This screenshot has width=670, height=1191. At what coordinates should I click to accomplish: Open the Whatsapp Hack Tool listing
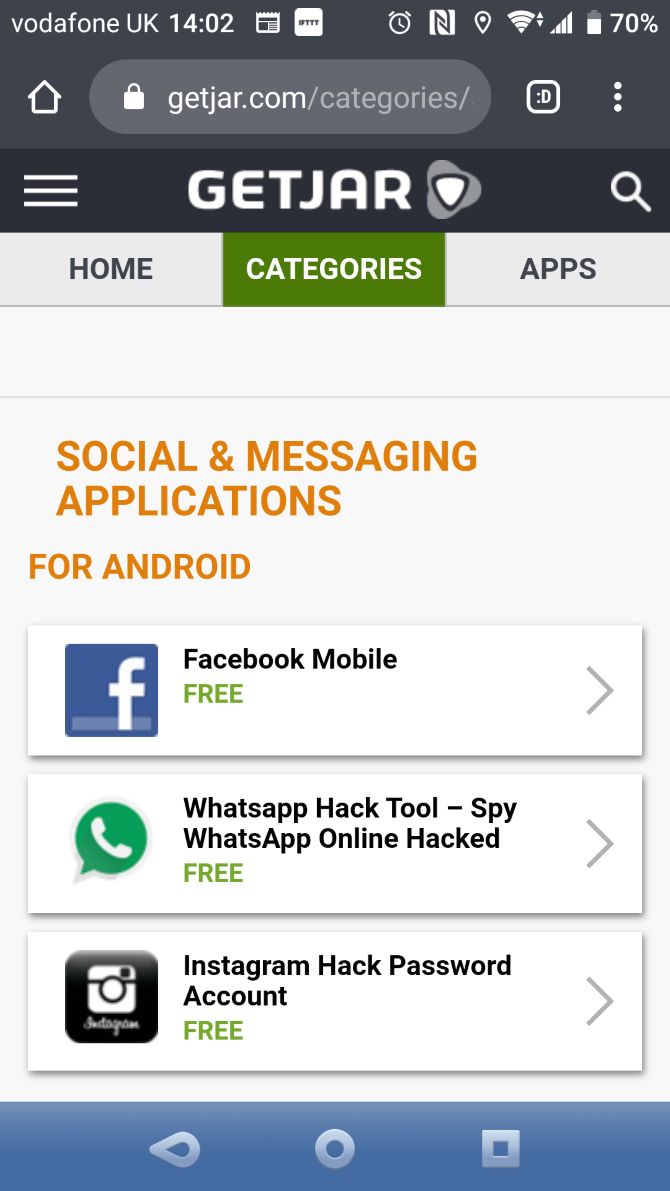335,843
